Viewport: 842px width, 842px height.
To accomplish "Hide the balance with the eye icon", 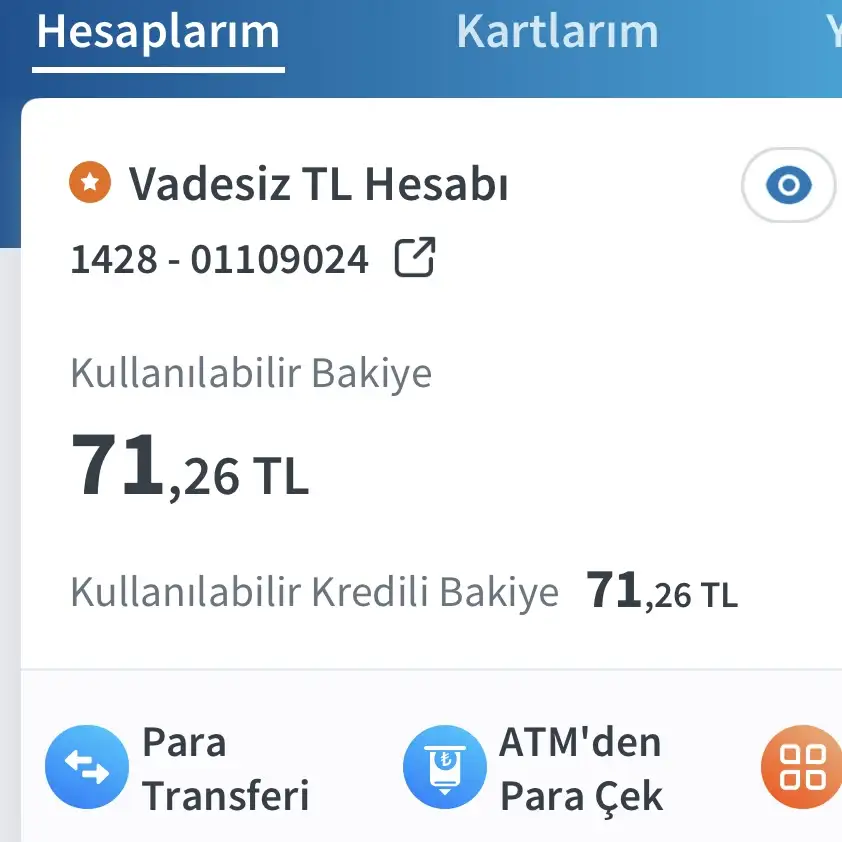I will (x=788, y=185).
